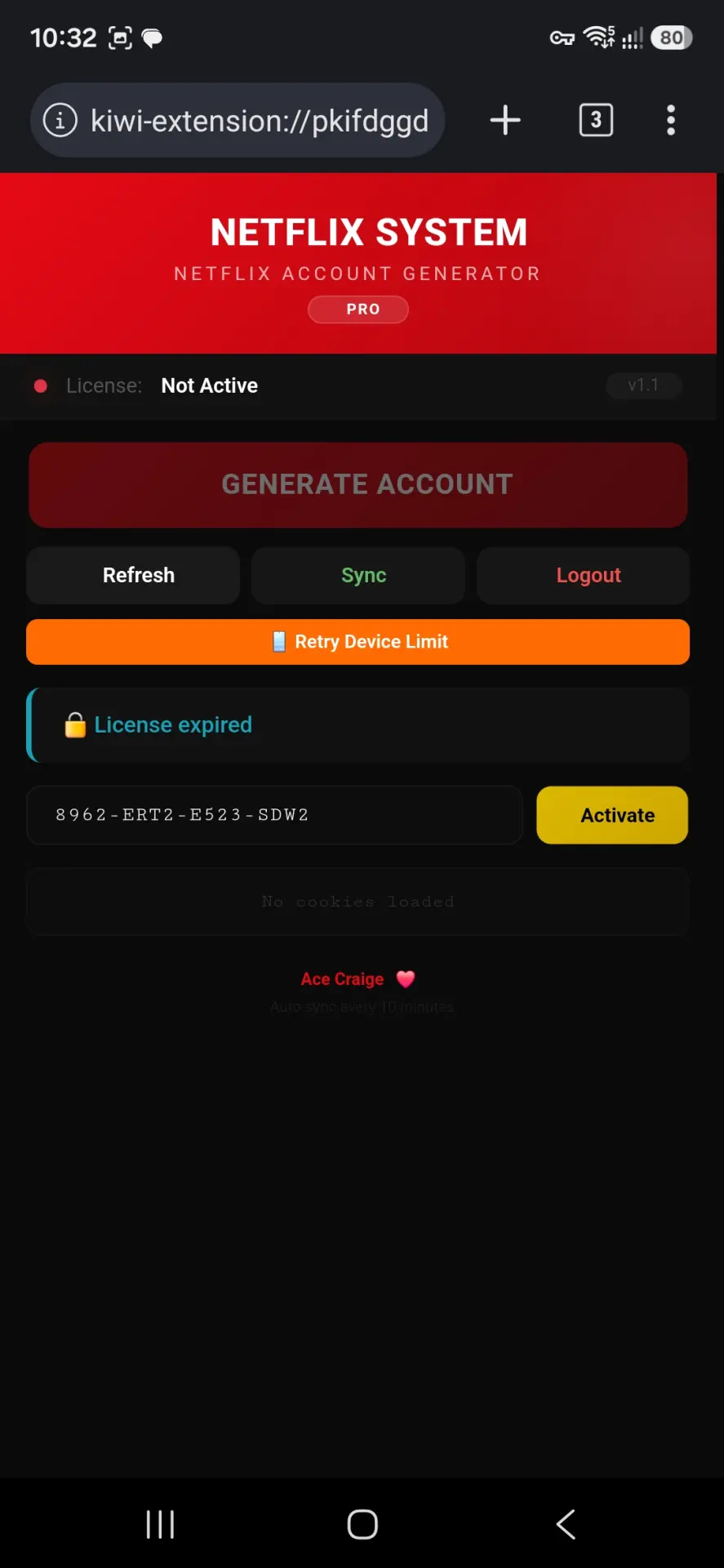Tap Retry Device Limit

[x=358, y=642]
